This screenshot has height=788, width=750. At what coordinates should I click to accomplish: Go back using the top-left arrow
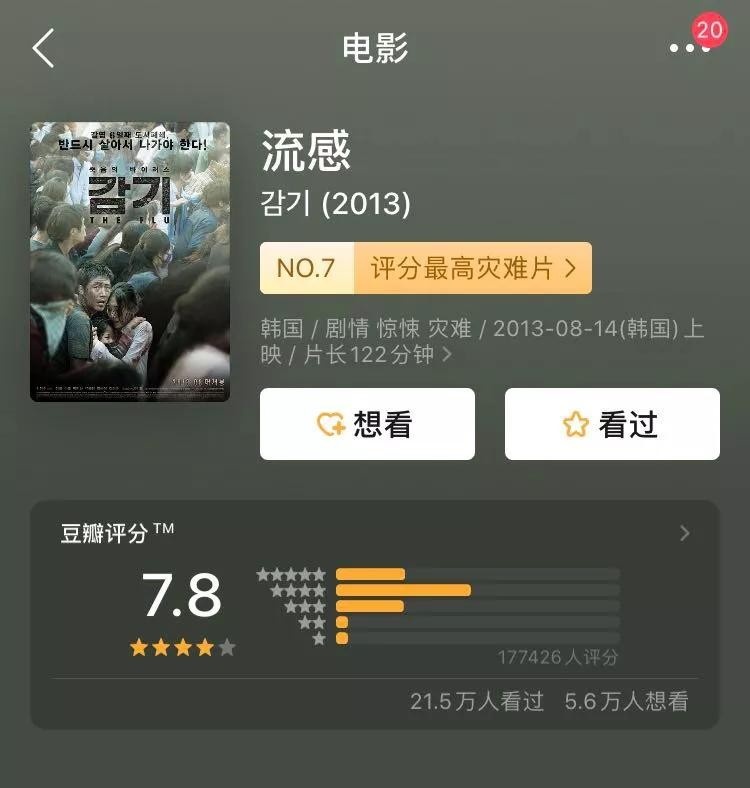pos(43,48)
